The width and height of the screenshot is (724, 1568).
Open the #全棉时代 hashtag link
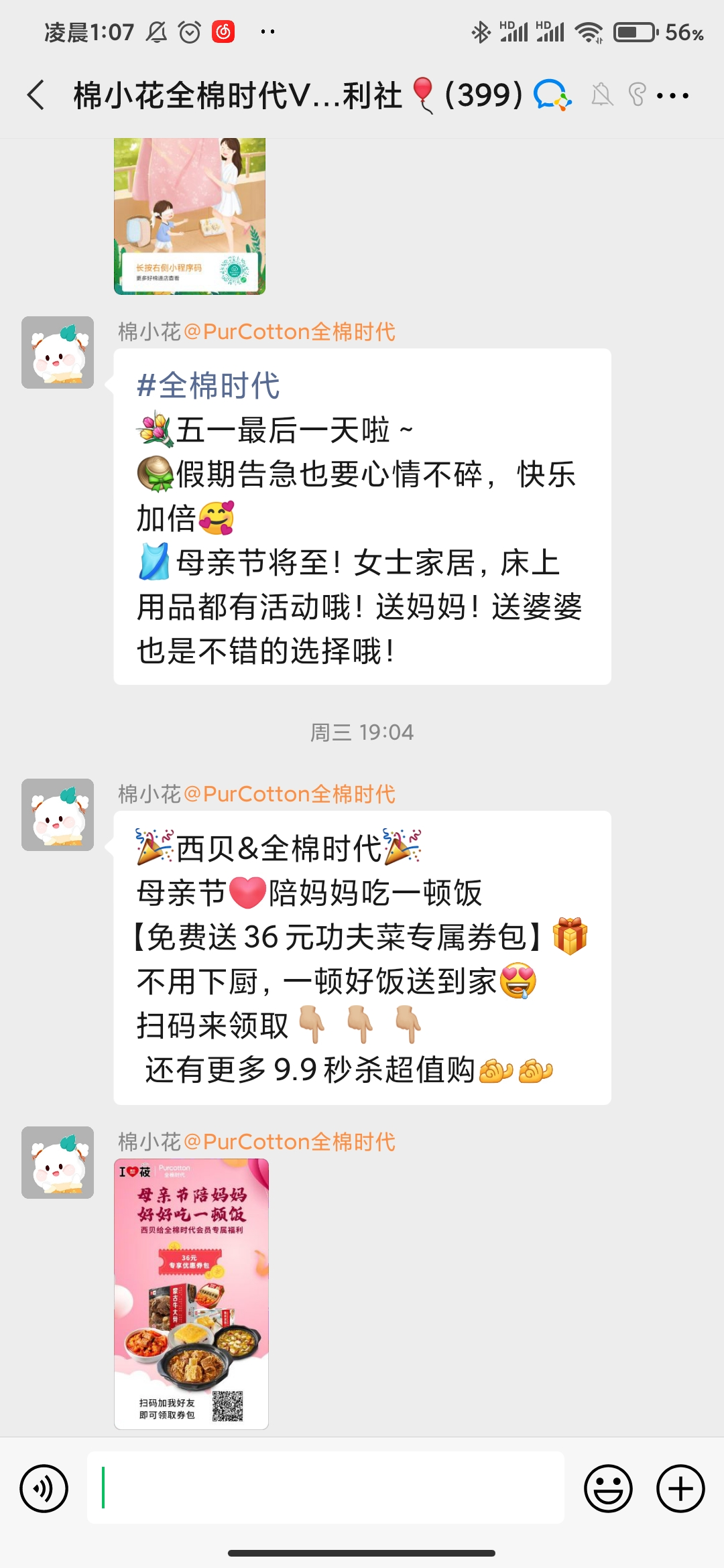[208, 386]
